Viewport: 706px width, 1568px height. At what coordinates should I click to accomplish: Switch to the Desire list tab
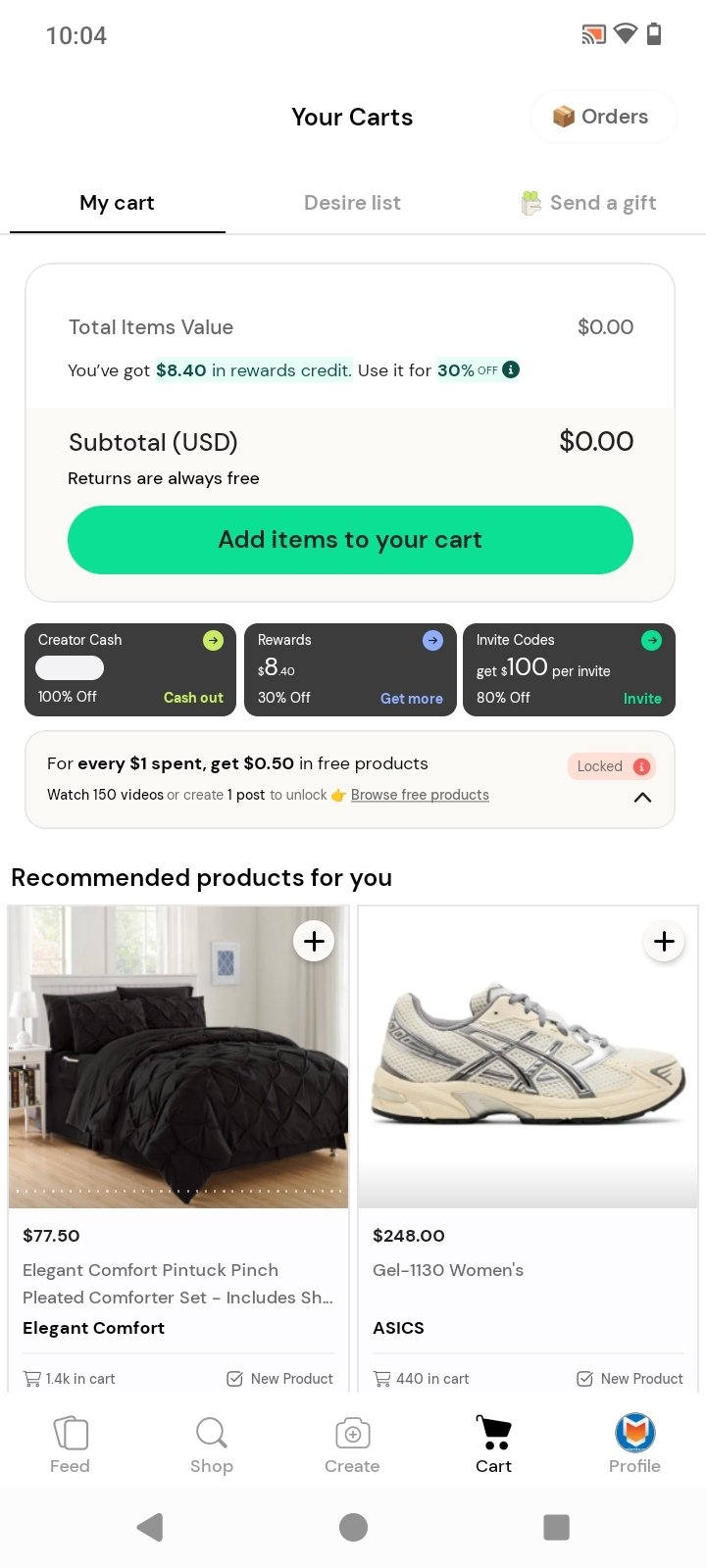pos(352,203)
